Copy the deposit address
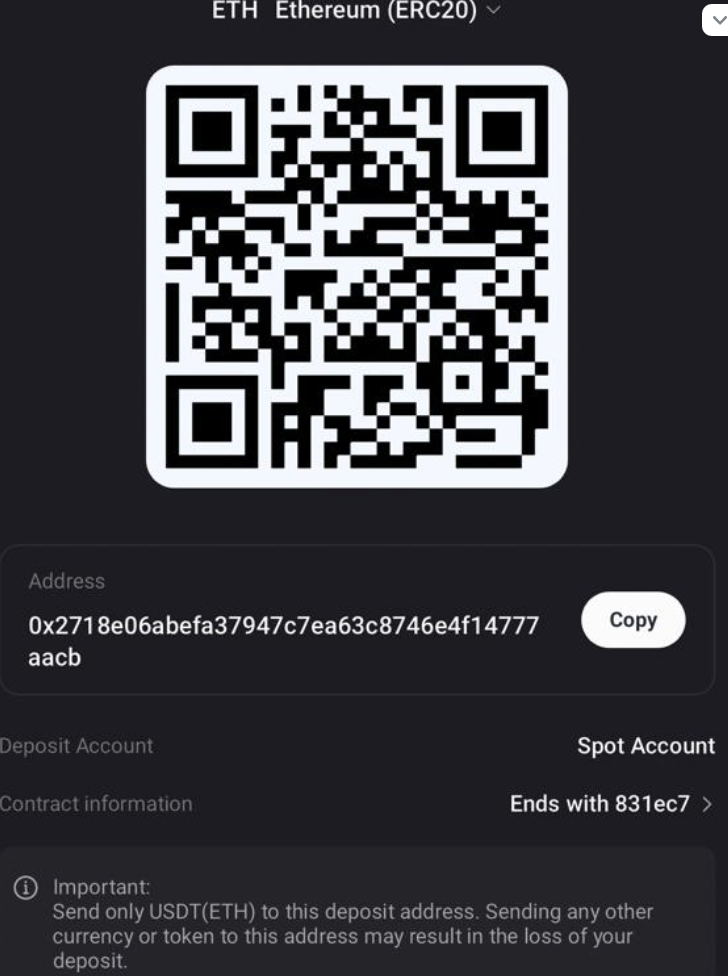This screenshot has height=976, width=728. click(x=632, y=620)
